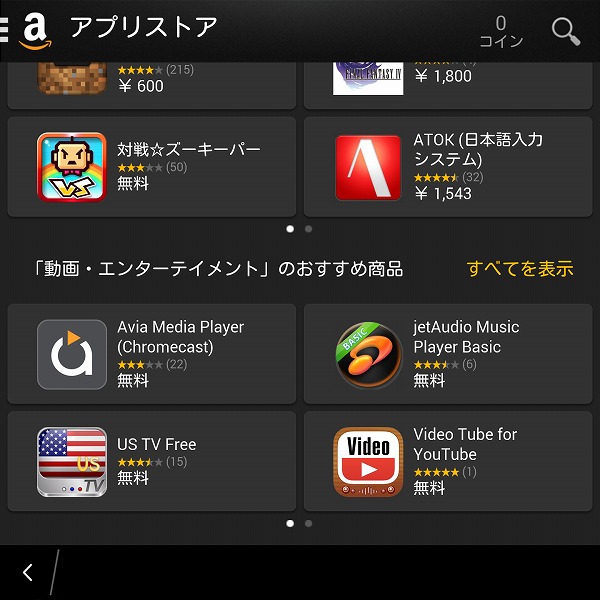Tap すべてを表示 for video and entertainment

(520, 268)
